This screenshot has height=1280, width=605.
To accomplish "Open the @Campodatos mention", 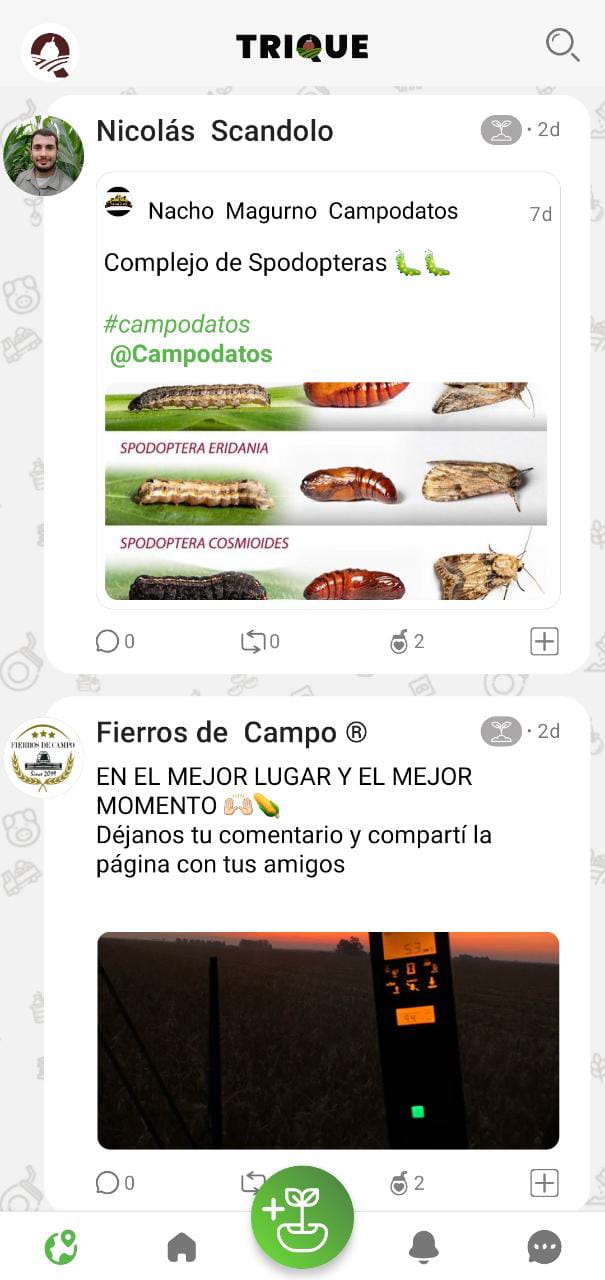I will [x=190, y=354].
